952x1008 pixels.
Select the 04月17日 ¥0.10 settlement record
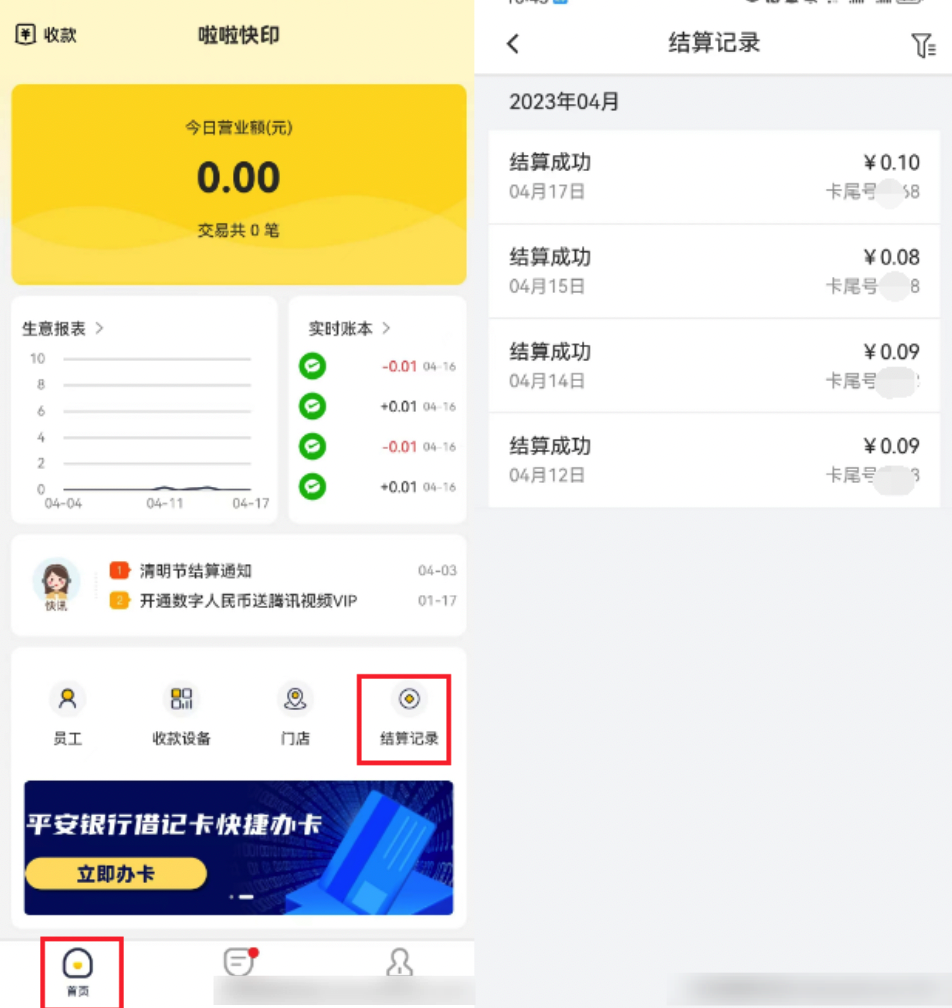pos(713,176)
